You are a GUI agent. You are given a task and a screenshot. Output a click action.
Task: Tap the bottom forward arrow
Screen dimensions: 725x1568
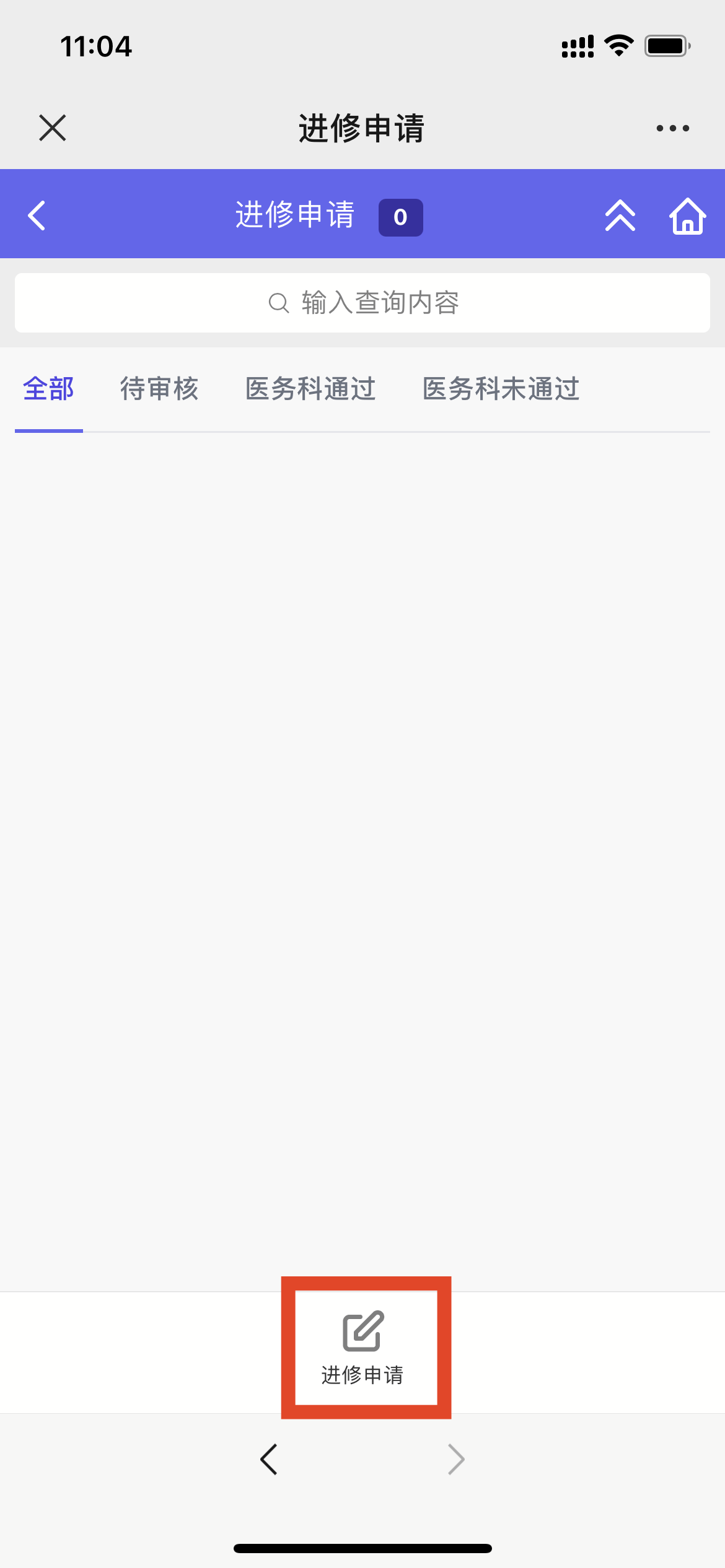[456, 1460]
